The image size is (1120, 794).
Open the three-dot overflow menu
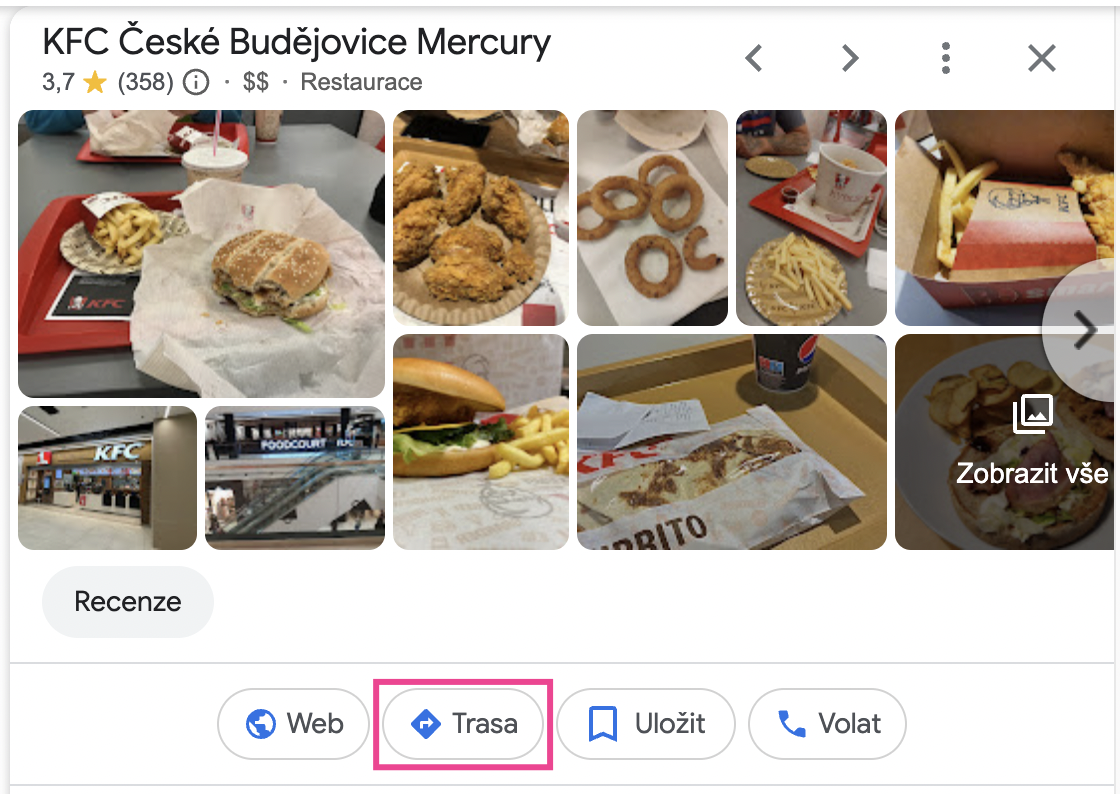tap(946, 59)
